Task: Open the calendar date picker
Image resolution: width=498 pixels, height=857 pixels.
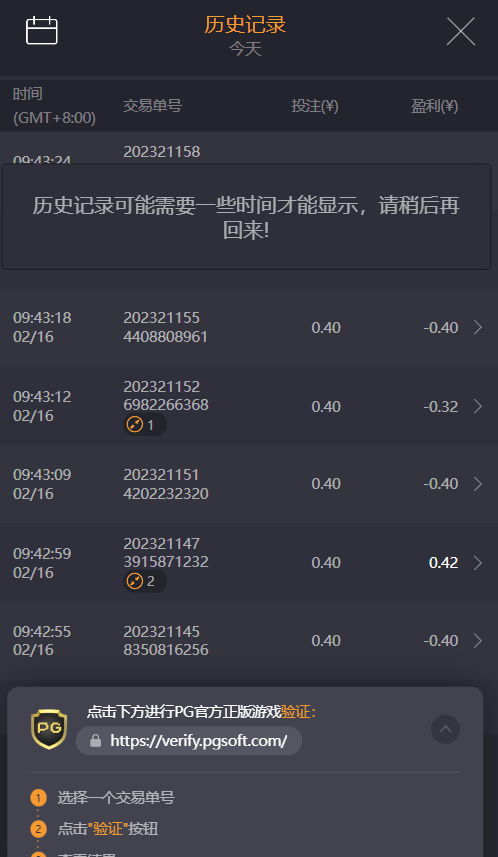Action: (42, 30)
